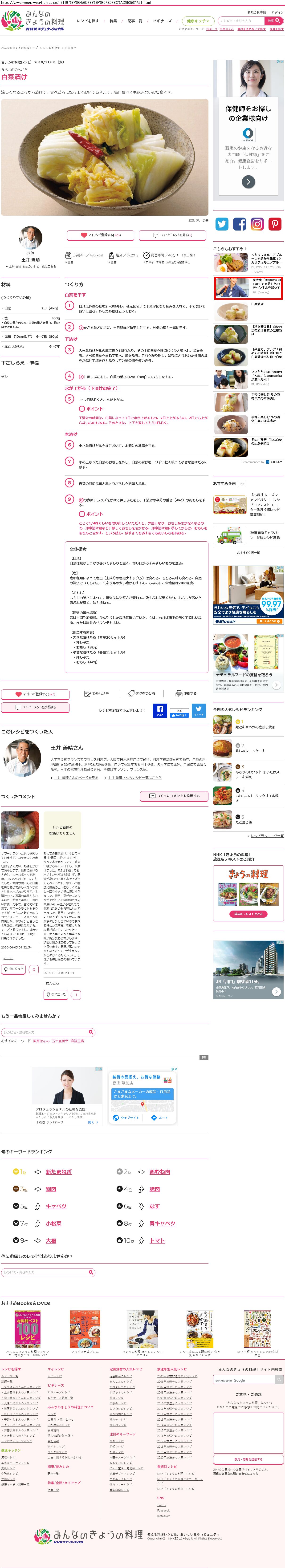Share the recipe via the Facebook シェア button

(x=159, y=710)
